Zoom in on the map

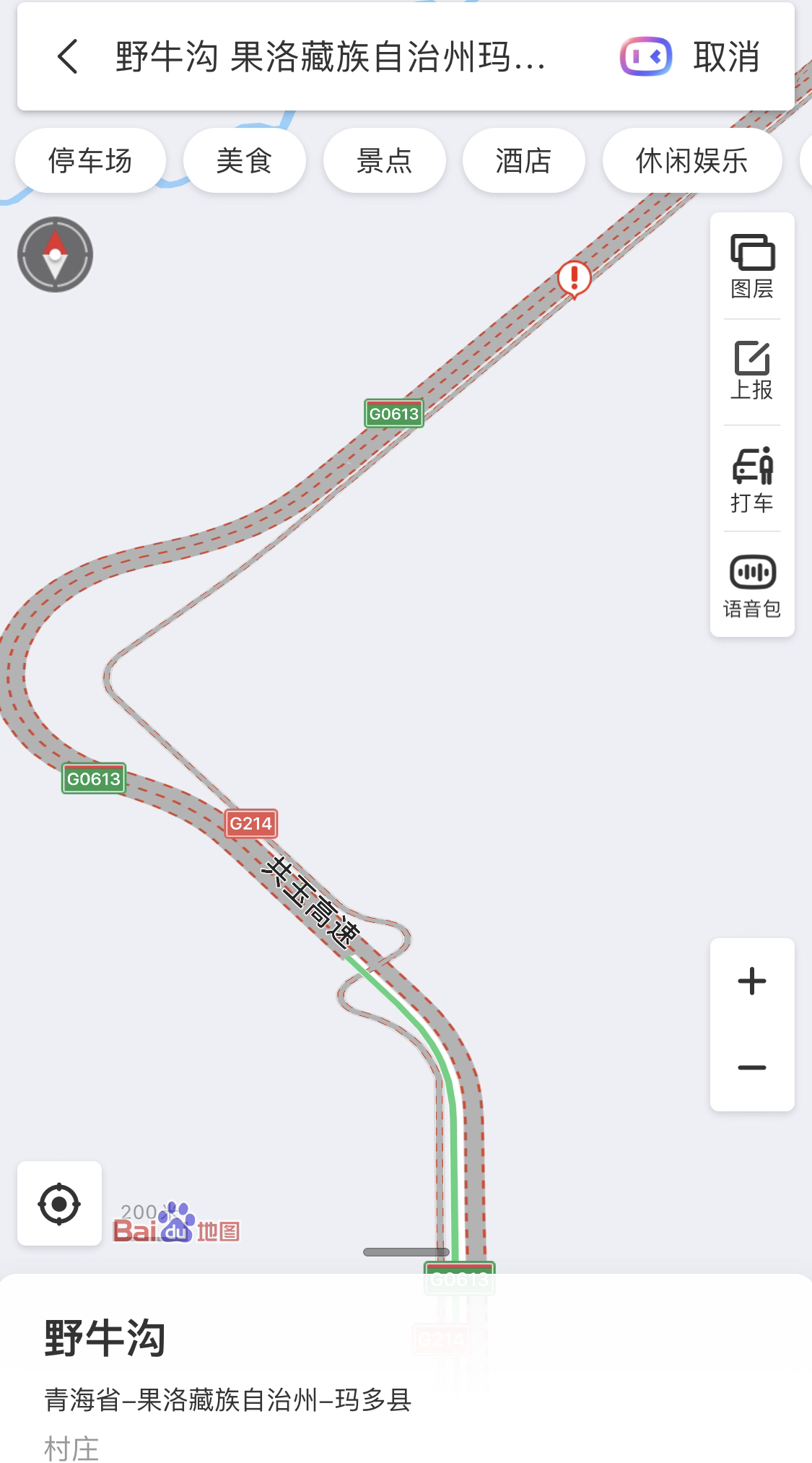(752, 981)
